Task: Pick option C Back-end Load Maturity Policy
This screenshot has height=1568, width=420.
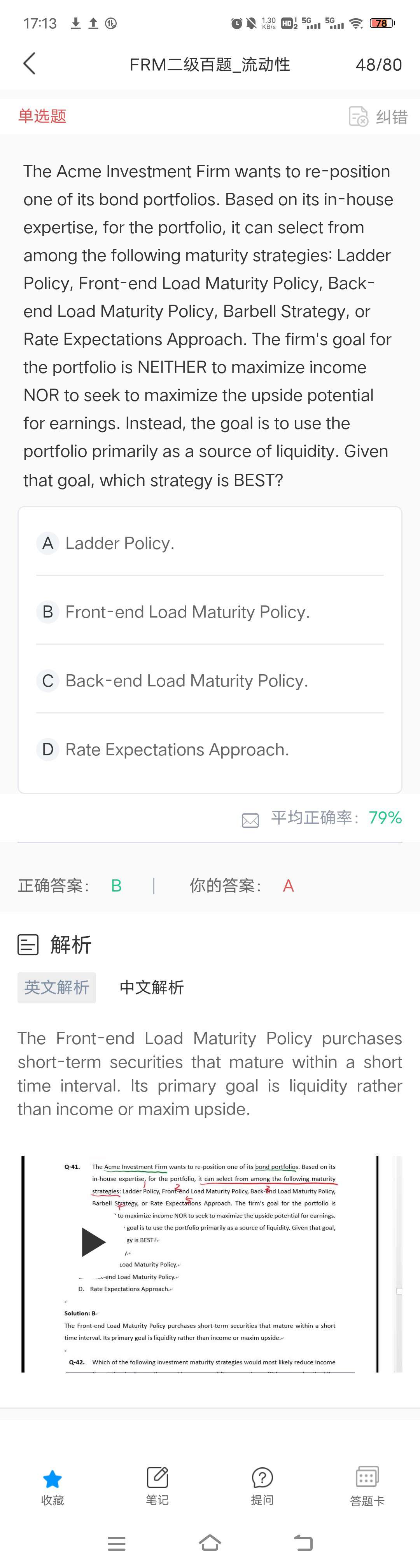Action: [x=210, y=680]
